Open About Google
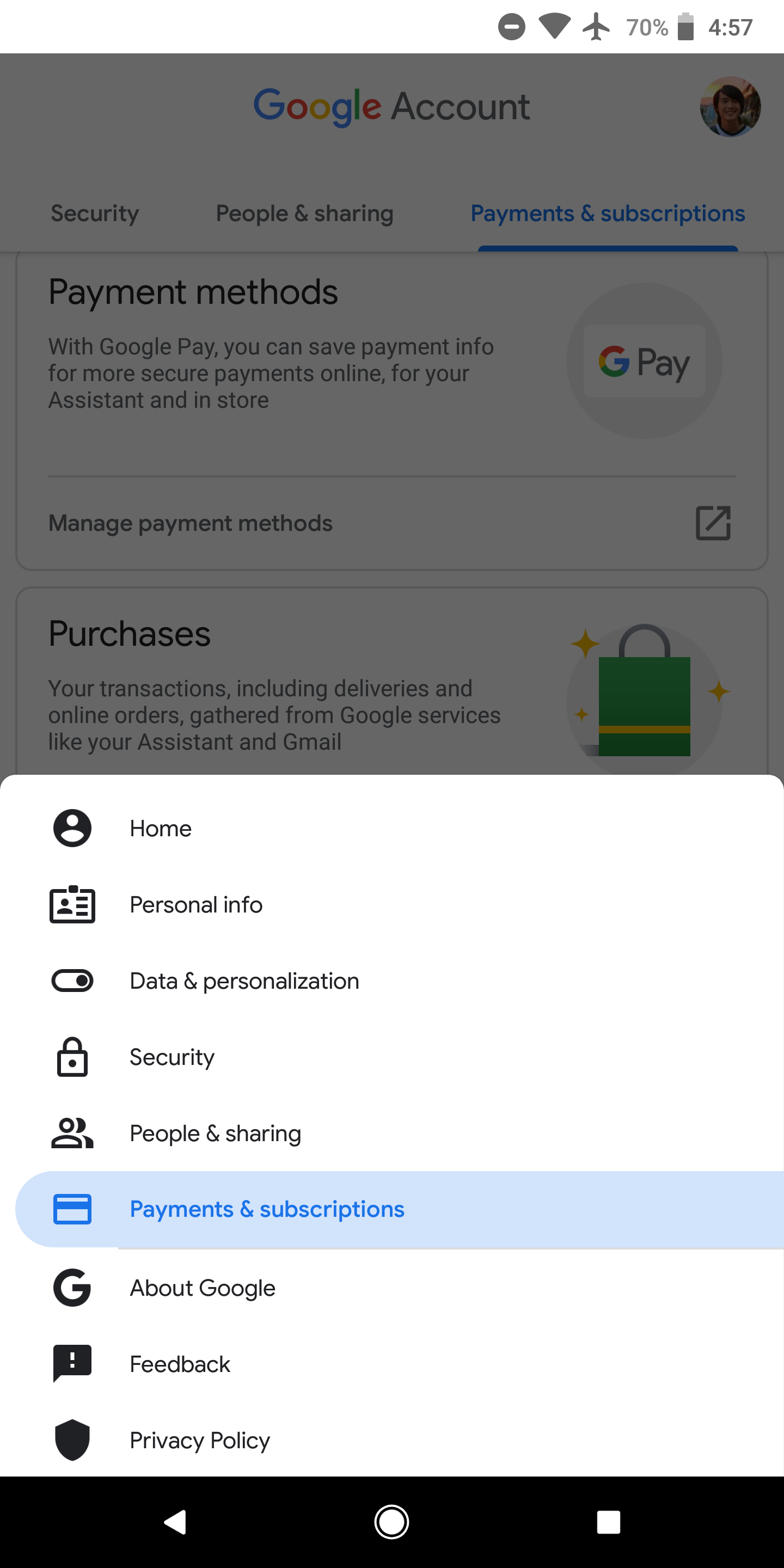Screen dimensions: 784x1568 (x=202, y=1288)
